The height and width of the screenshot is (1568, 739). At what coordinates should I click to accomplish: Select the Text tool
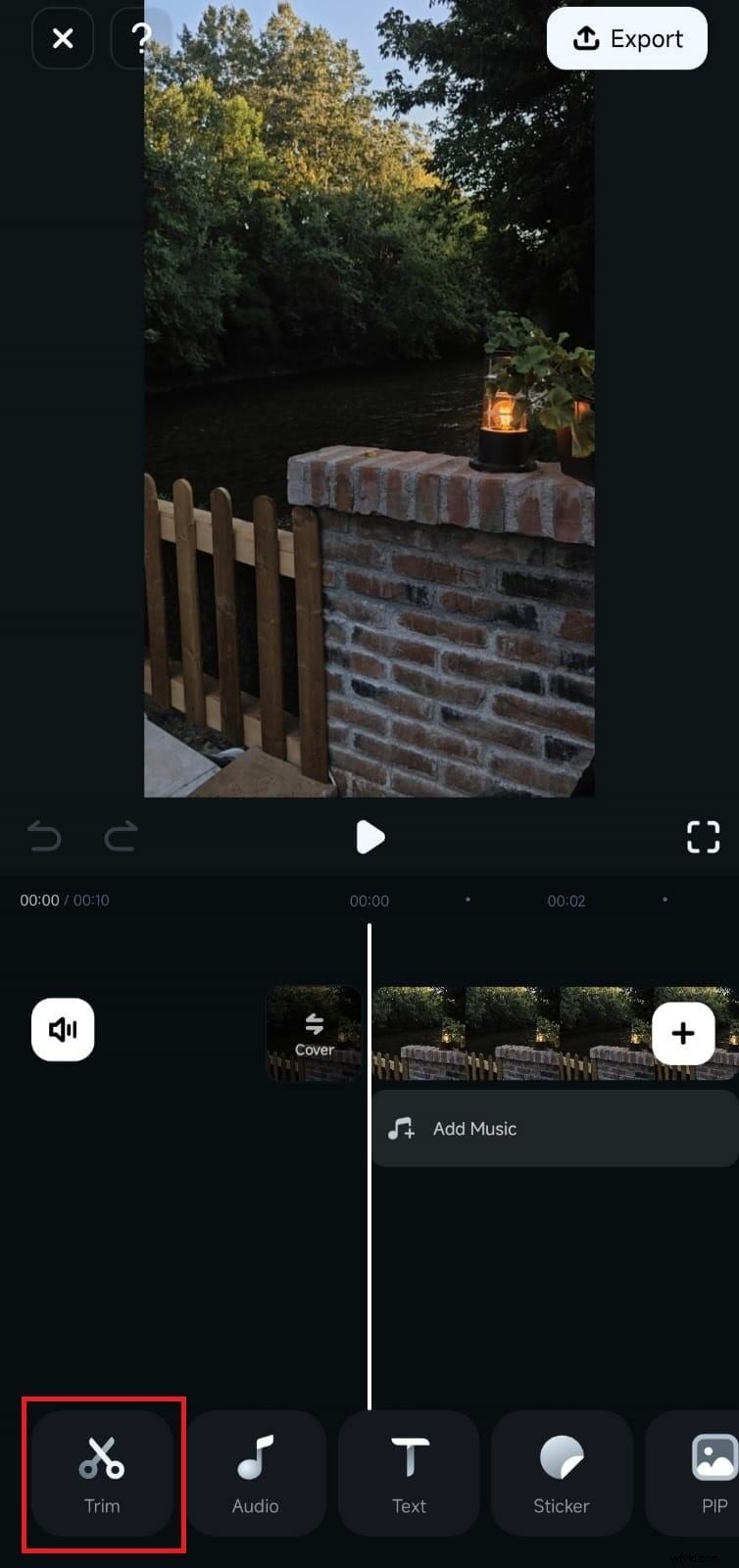click(x=409, y=1474)
